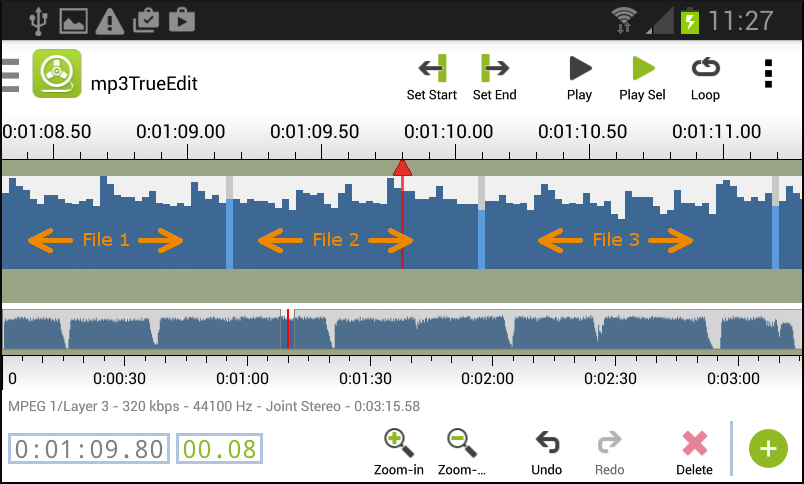Tap Set End marker button
Viewport: 804px width, 484px height.
(494, 78)
